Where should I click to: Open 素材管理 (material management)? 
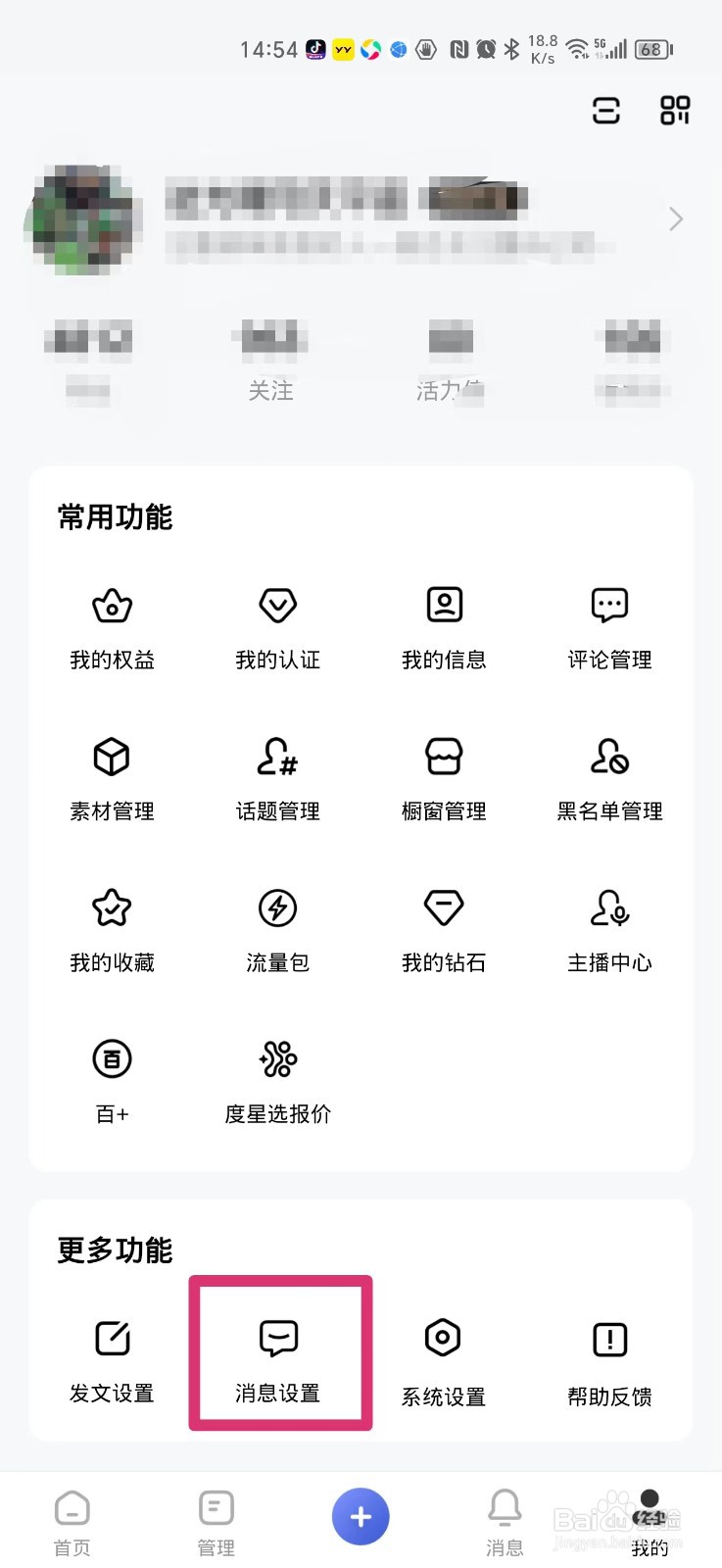[112, 774]
